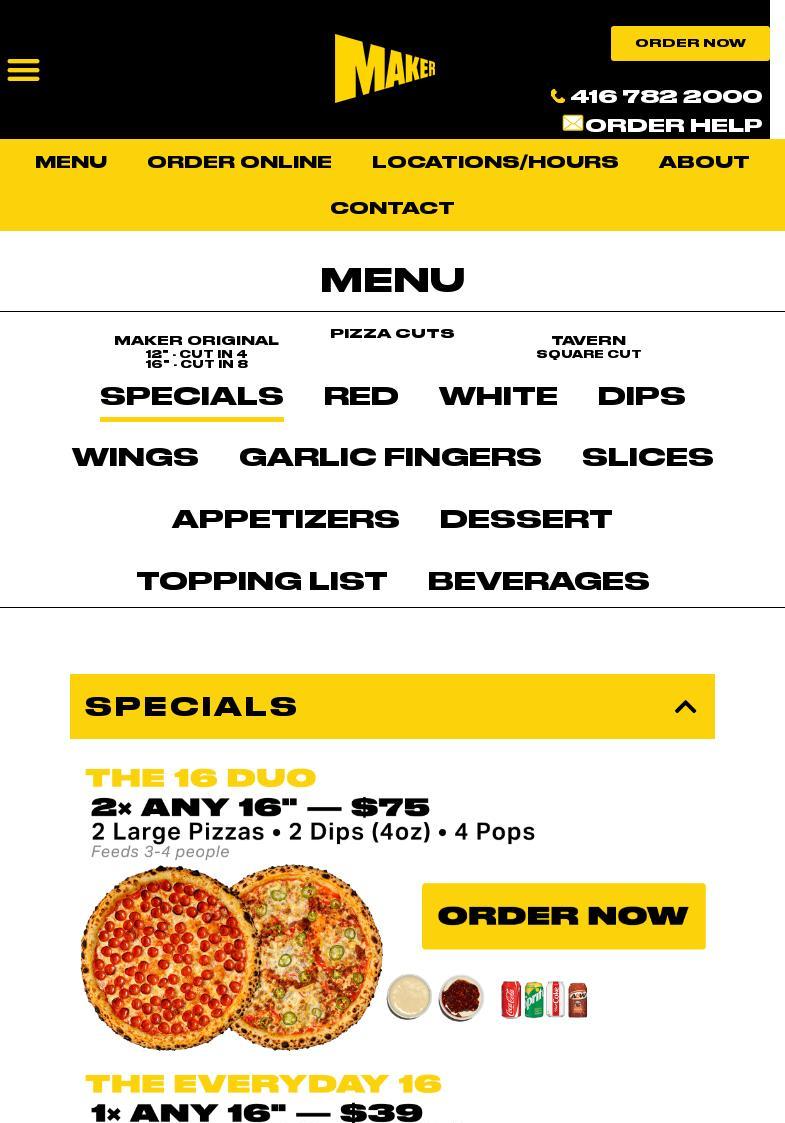The width and height of the screenshot is (785, 1123).
Task: Open the Beverages category
Action: [538, 581]
